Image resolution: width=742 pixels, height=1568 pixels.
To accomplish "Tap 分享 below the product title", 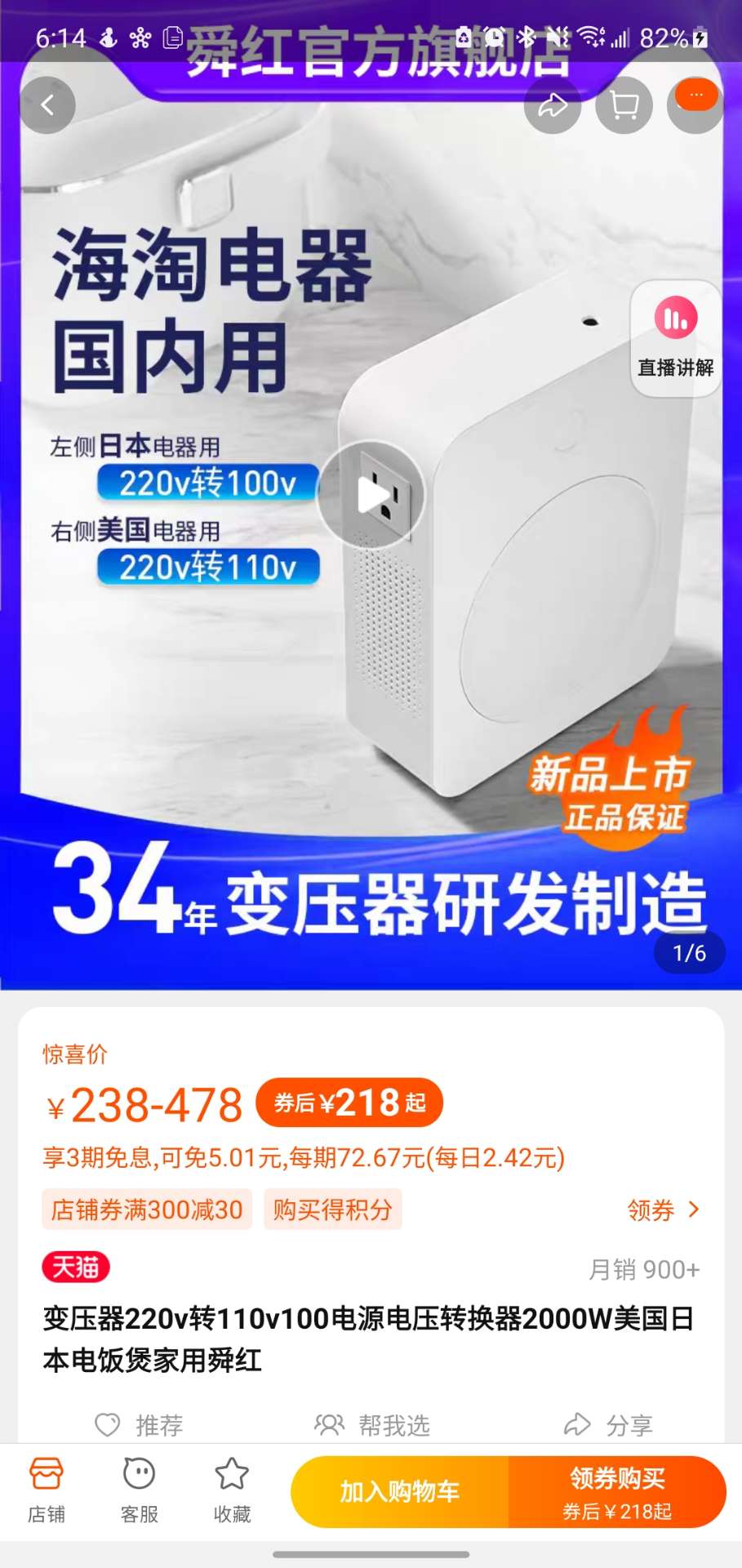I will click(608, 1425).
